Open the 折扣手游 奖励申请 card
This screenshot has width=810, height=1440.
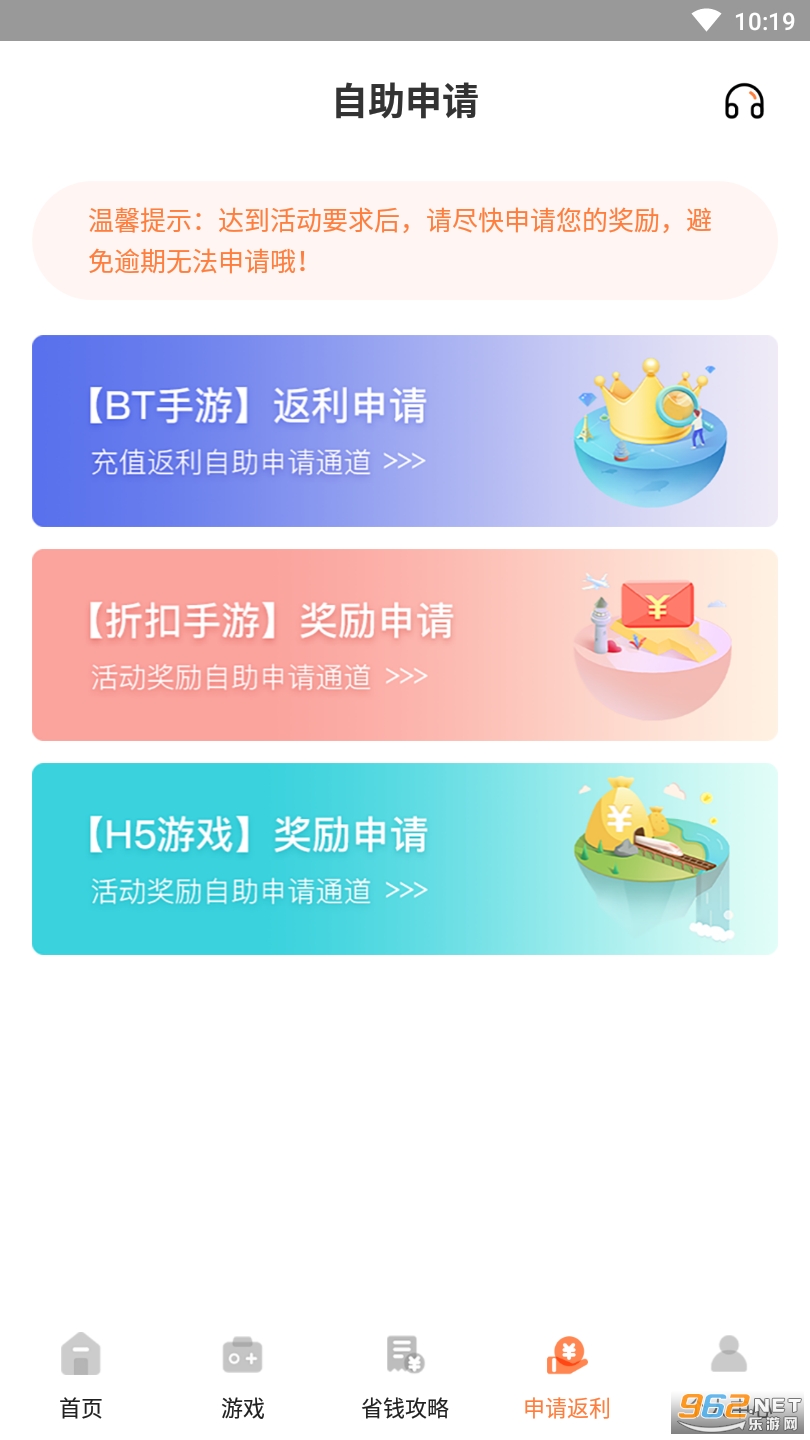pos(404,645)
